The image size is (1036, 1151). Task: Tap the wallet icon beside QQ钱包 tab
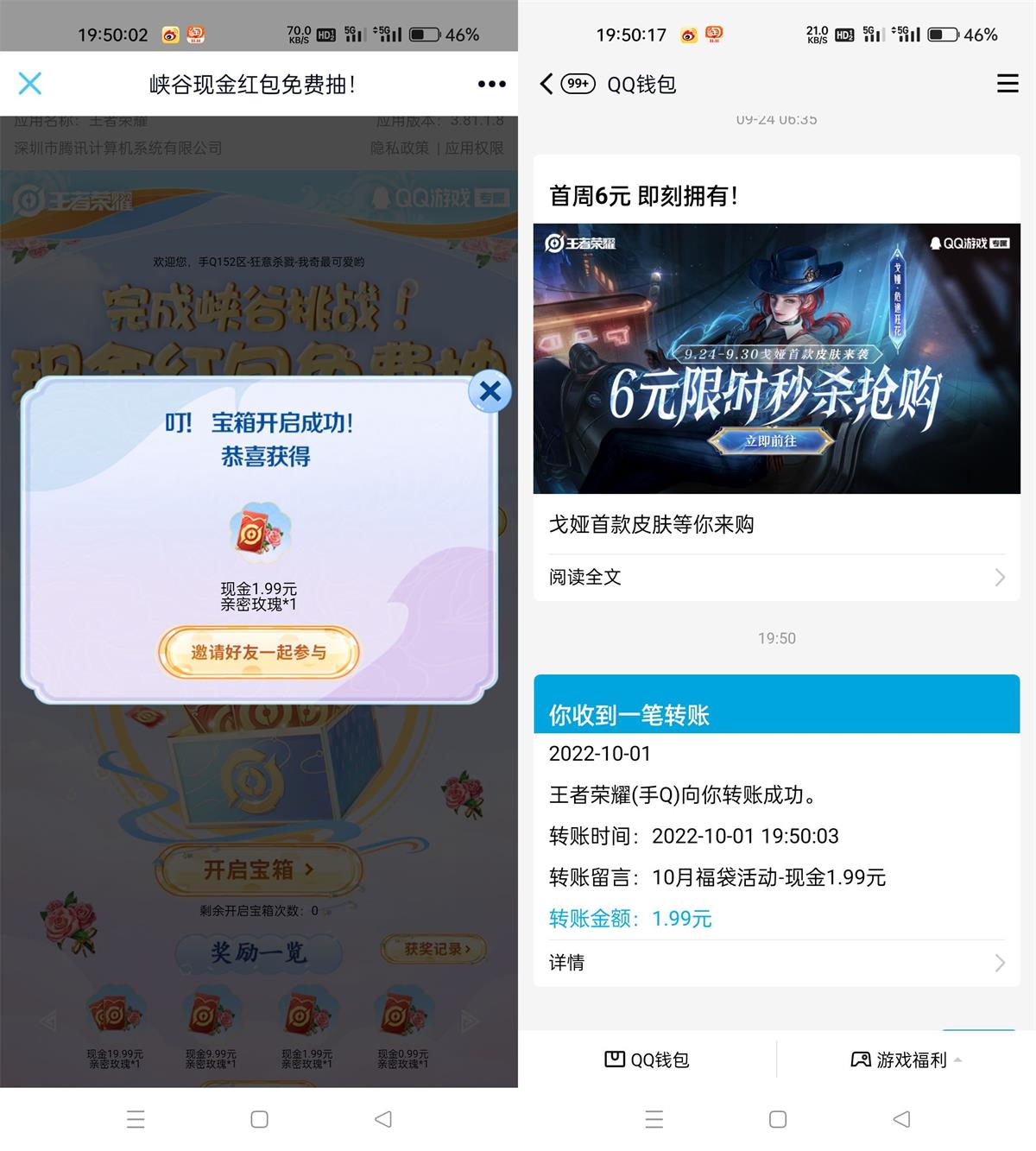click(x=614, y=1059)
